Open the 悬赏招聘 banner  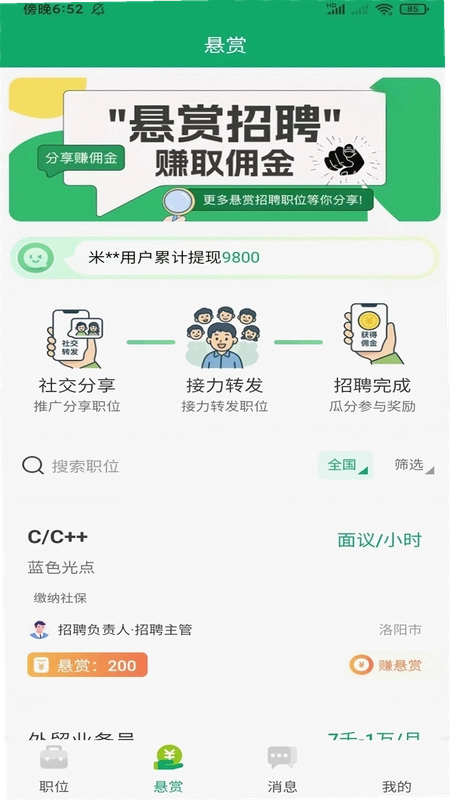click(x=224, y=149)
